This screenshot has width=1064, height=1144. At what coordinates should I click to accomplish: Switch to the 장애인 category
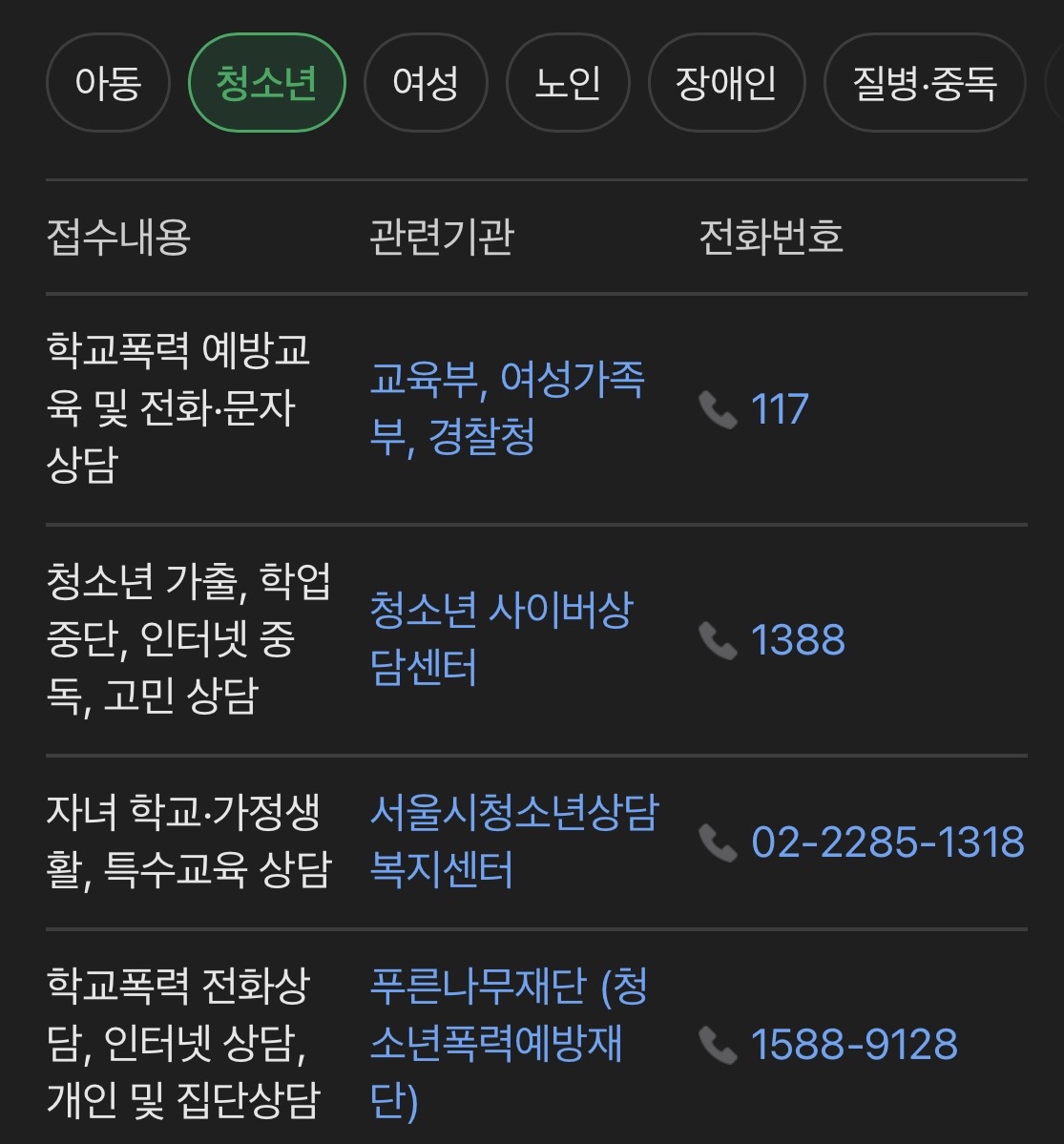click(x=726, y=83)
